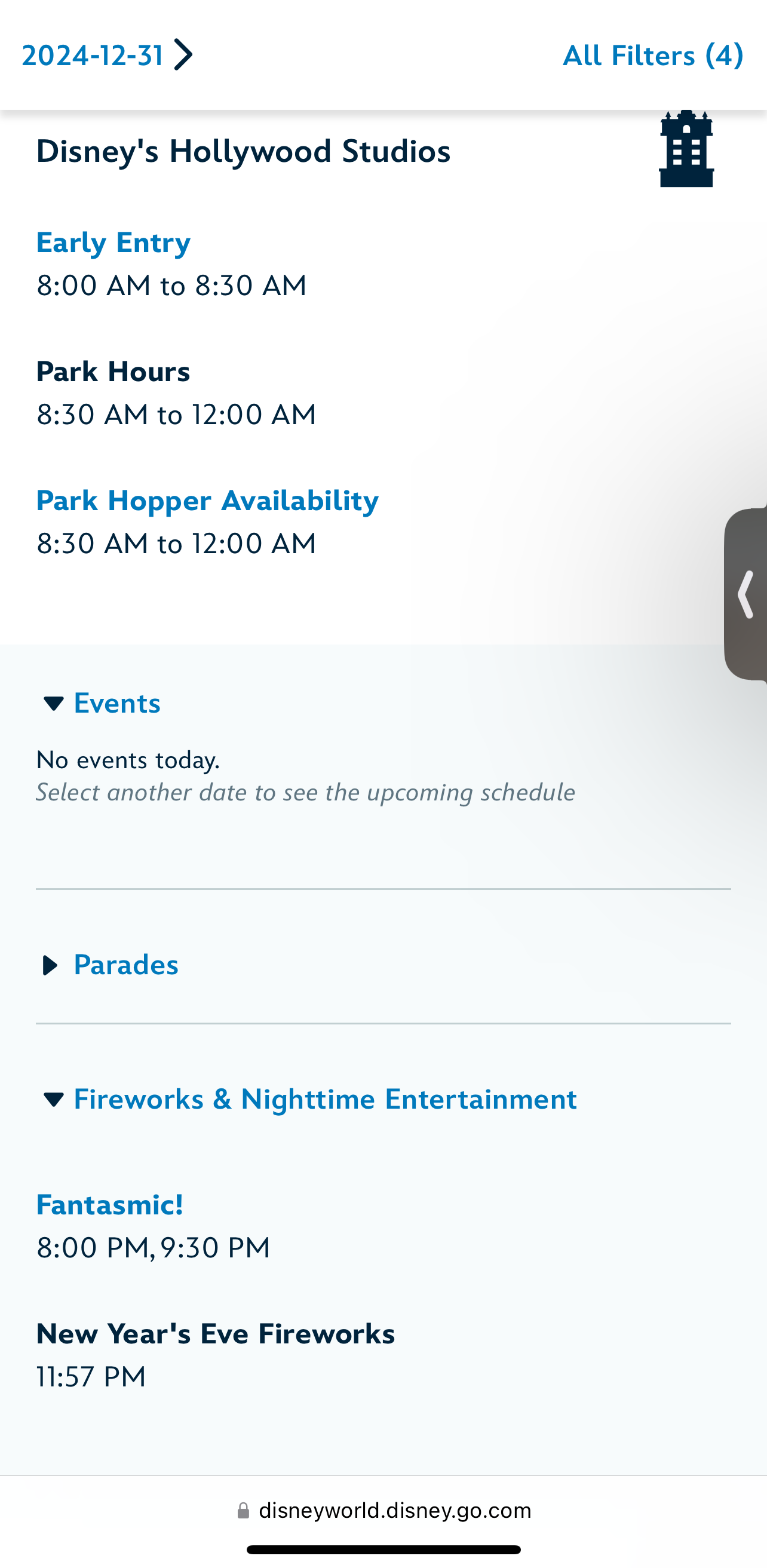Tap the disneyworld.disney.go.com address bar
The height and width of the screenshot is (1568, 767).
(385, 1510)
